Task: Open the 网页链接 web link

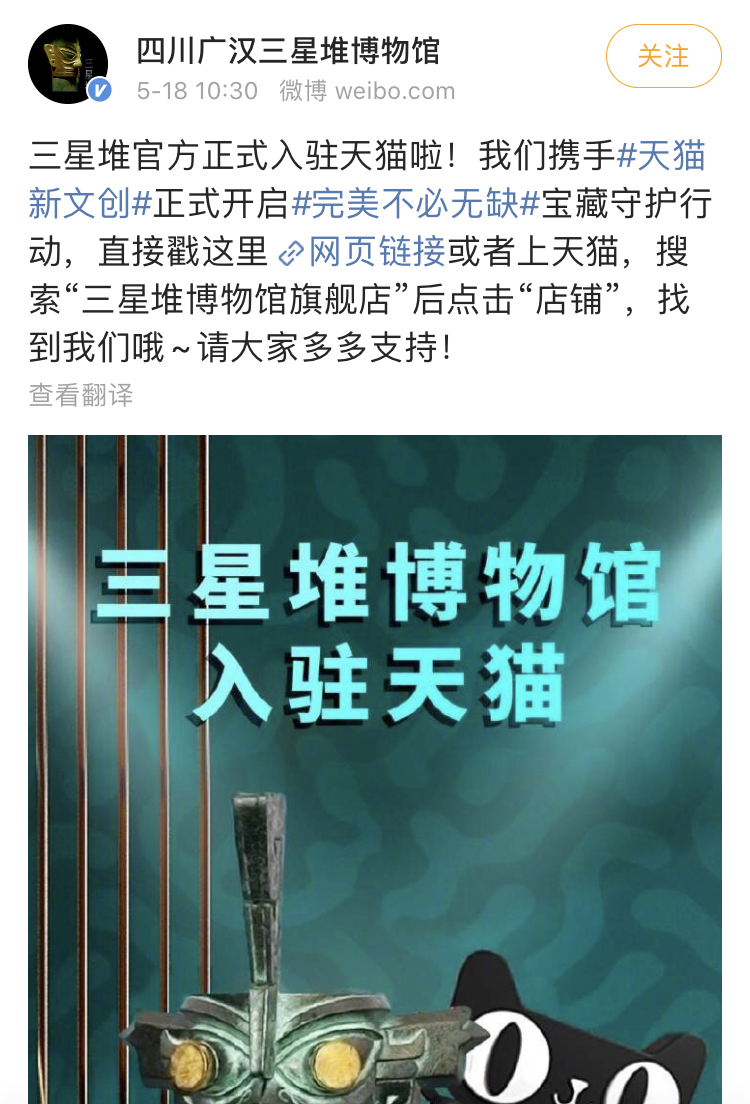Action: pos(362,252)
